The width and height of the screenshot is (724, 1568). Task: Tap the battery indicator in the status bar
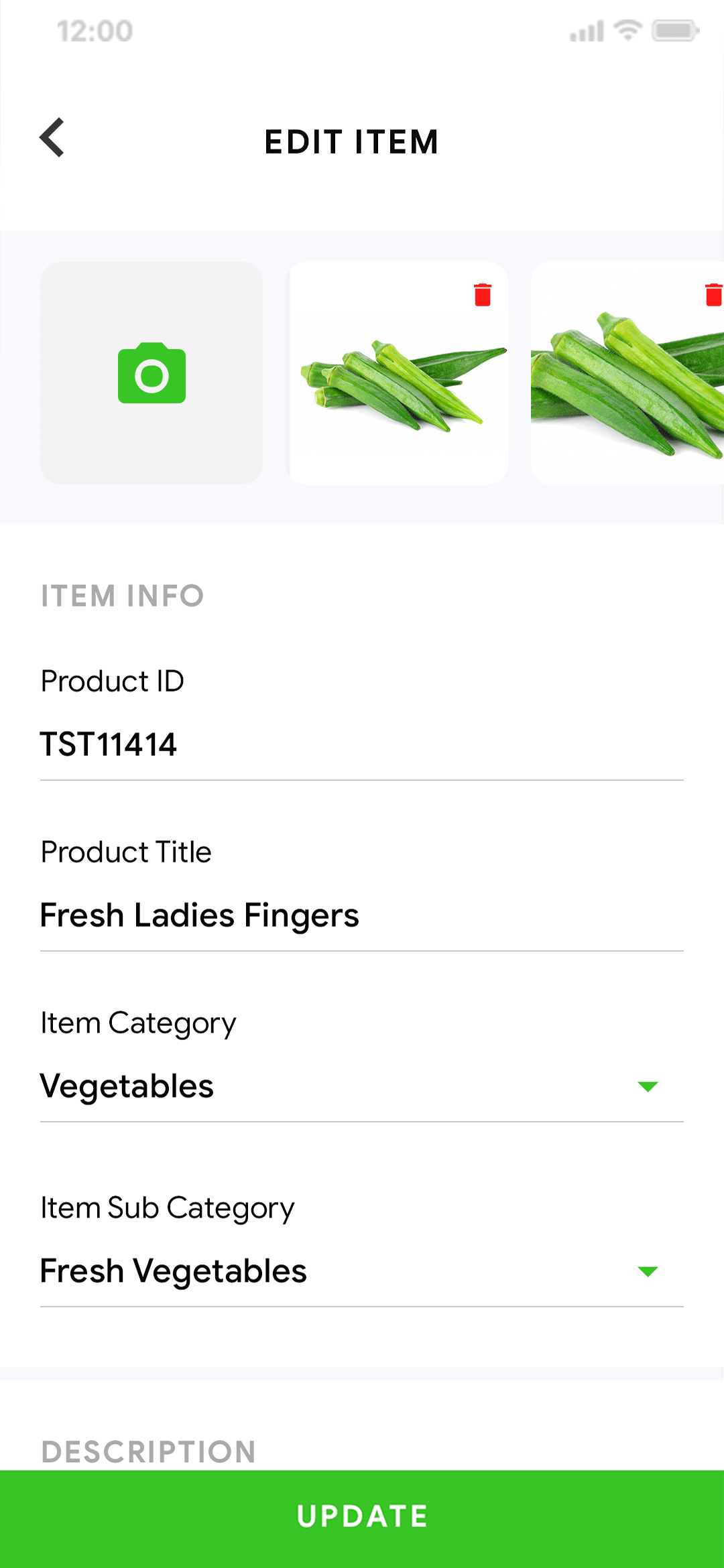[x=674, y=30]
